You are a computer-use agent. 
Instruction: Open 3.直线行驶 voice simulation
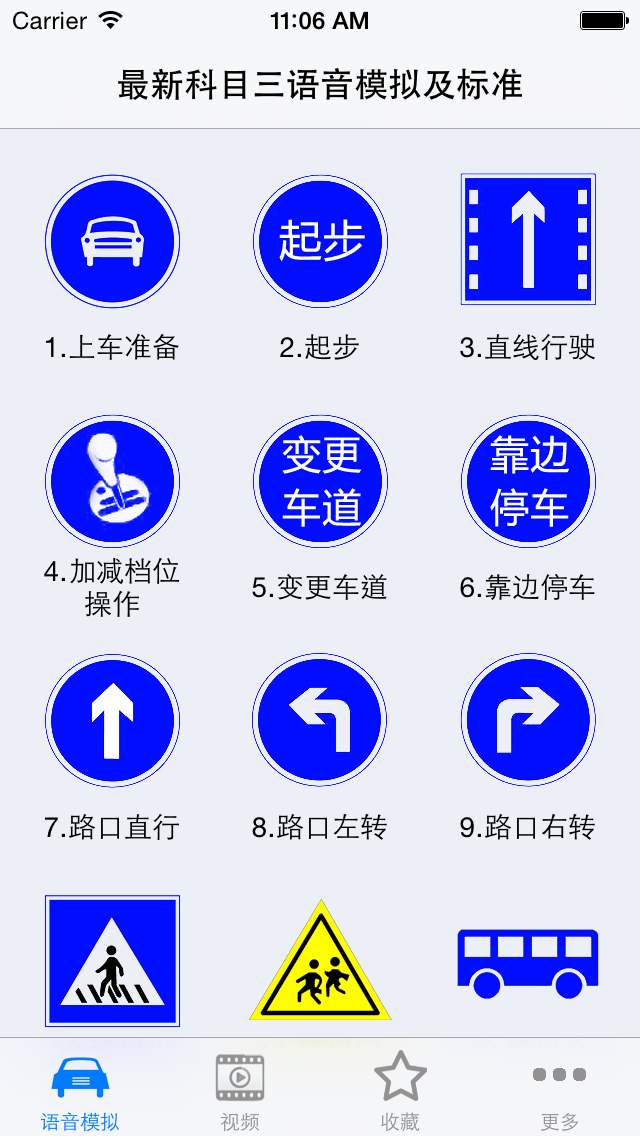click(528, 239)
